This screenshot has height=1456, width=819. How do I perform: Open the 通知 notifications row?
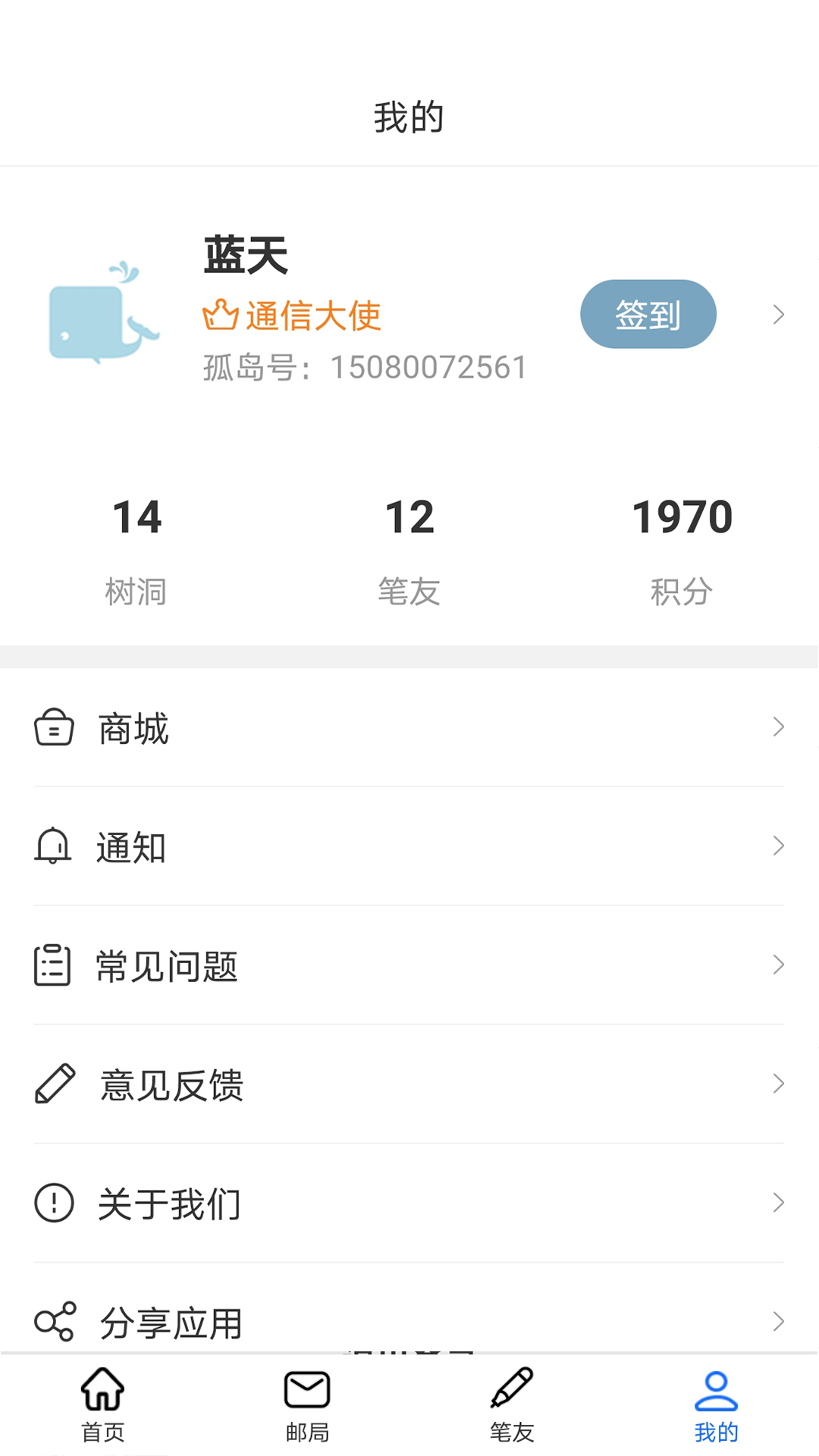tap(409, 846)
